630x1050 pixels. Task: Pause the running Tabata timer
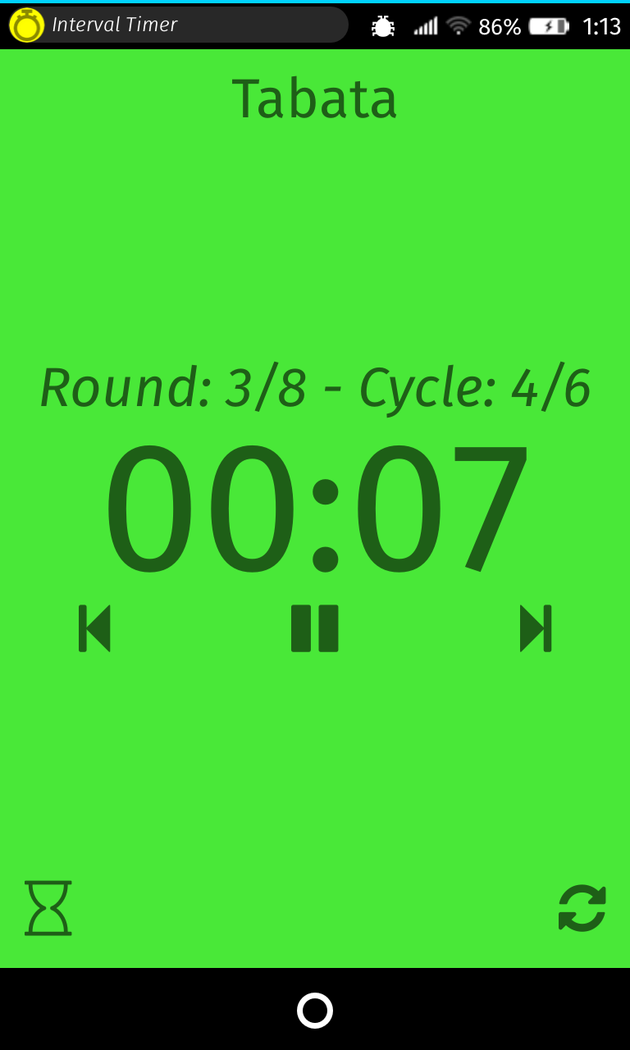pos(315,629)
